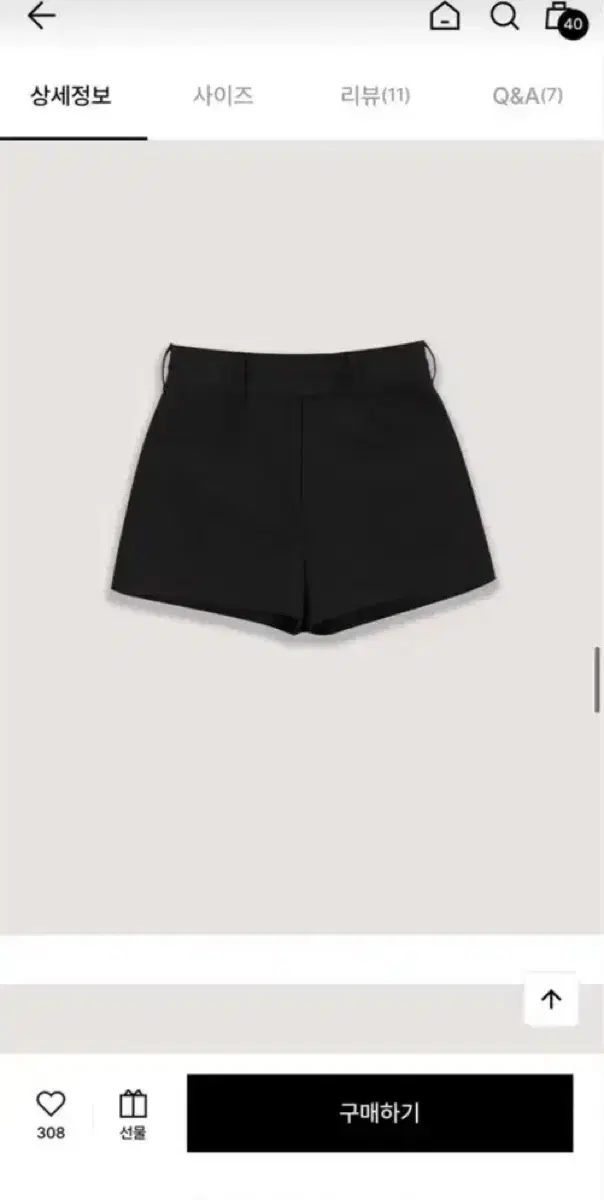Tap the 구매하기 purchase button
Viewport: 604px width, 1200px height.
tap(380, 1113)
